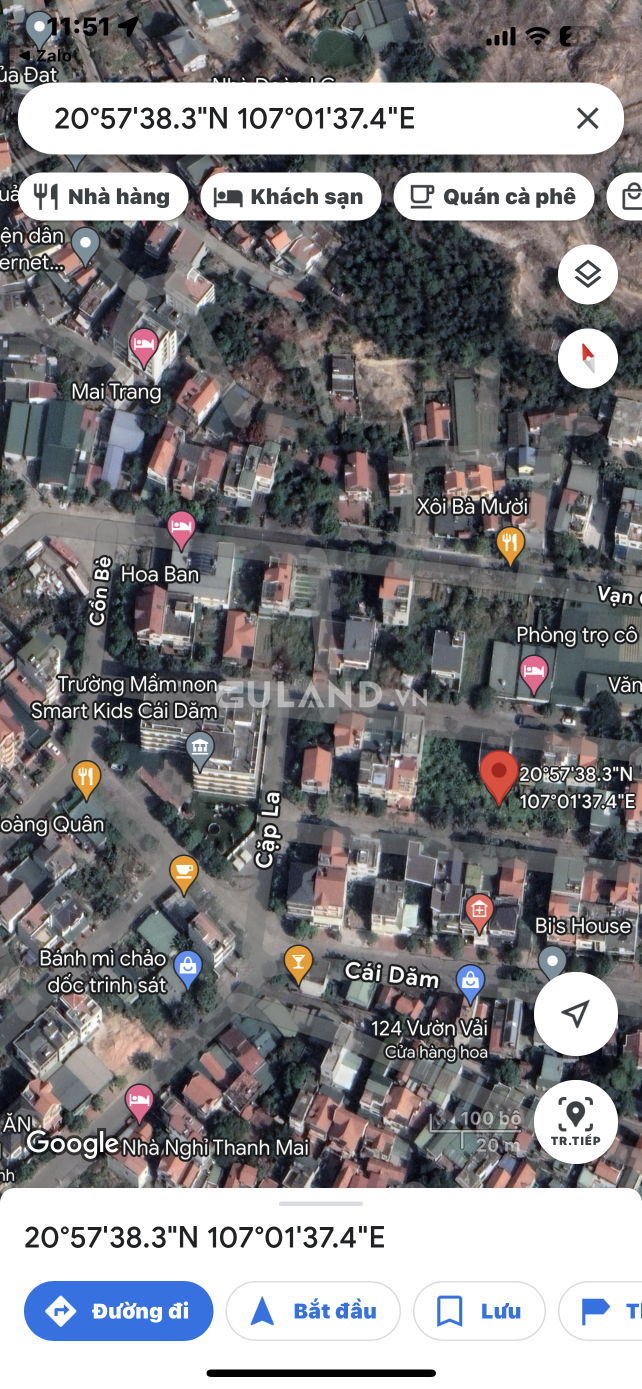Image resolution: width=642 pixels, height=1389 pixels.
Task: Open Bánh mì chảo dốc trinh sát pin
Action: coord(187,966)
